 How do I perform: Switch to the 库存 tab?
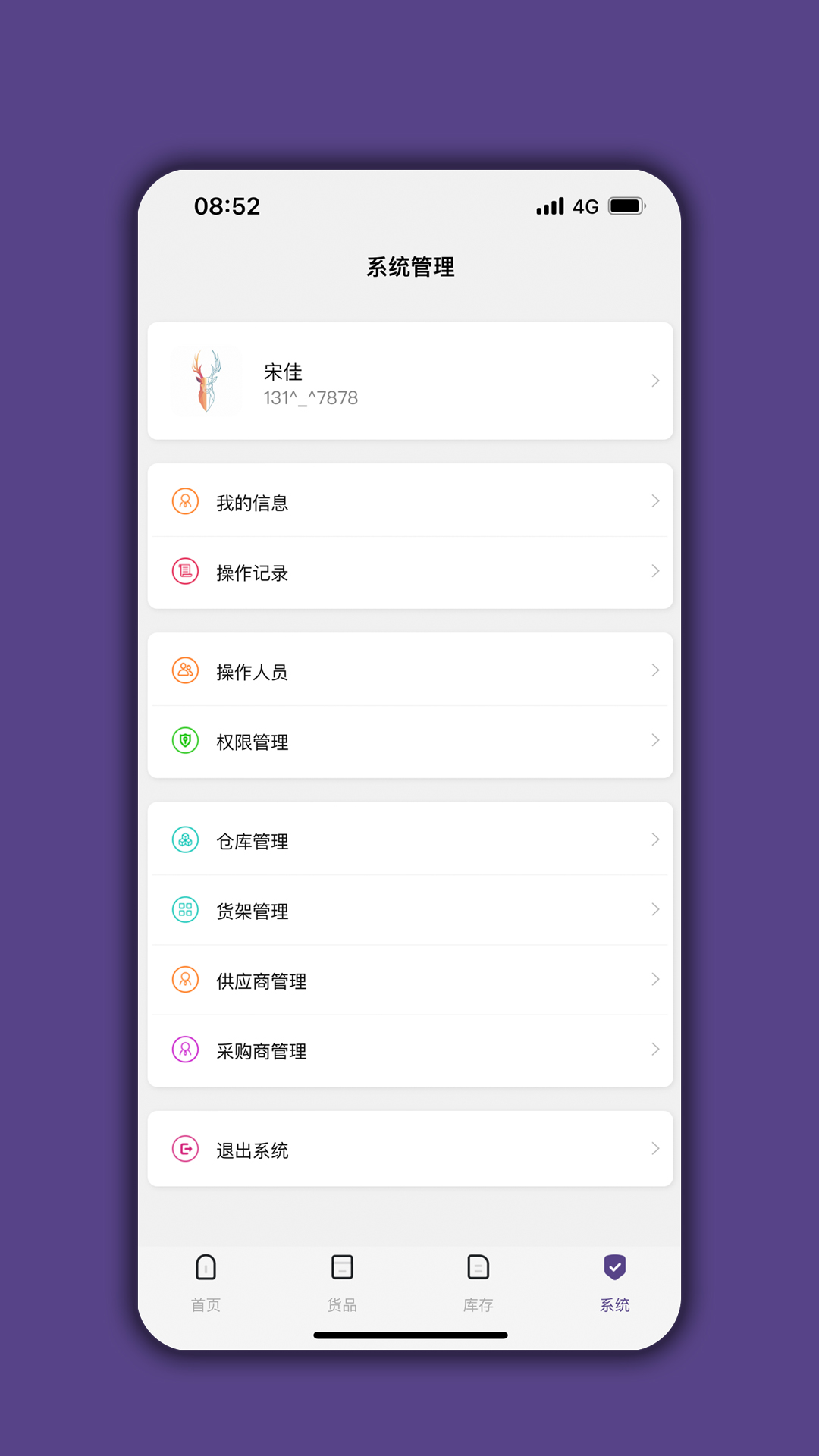(479, 1282)
